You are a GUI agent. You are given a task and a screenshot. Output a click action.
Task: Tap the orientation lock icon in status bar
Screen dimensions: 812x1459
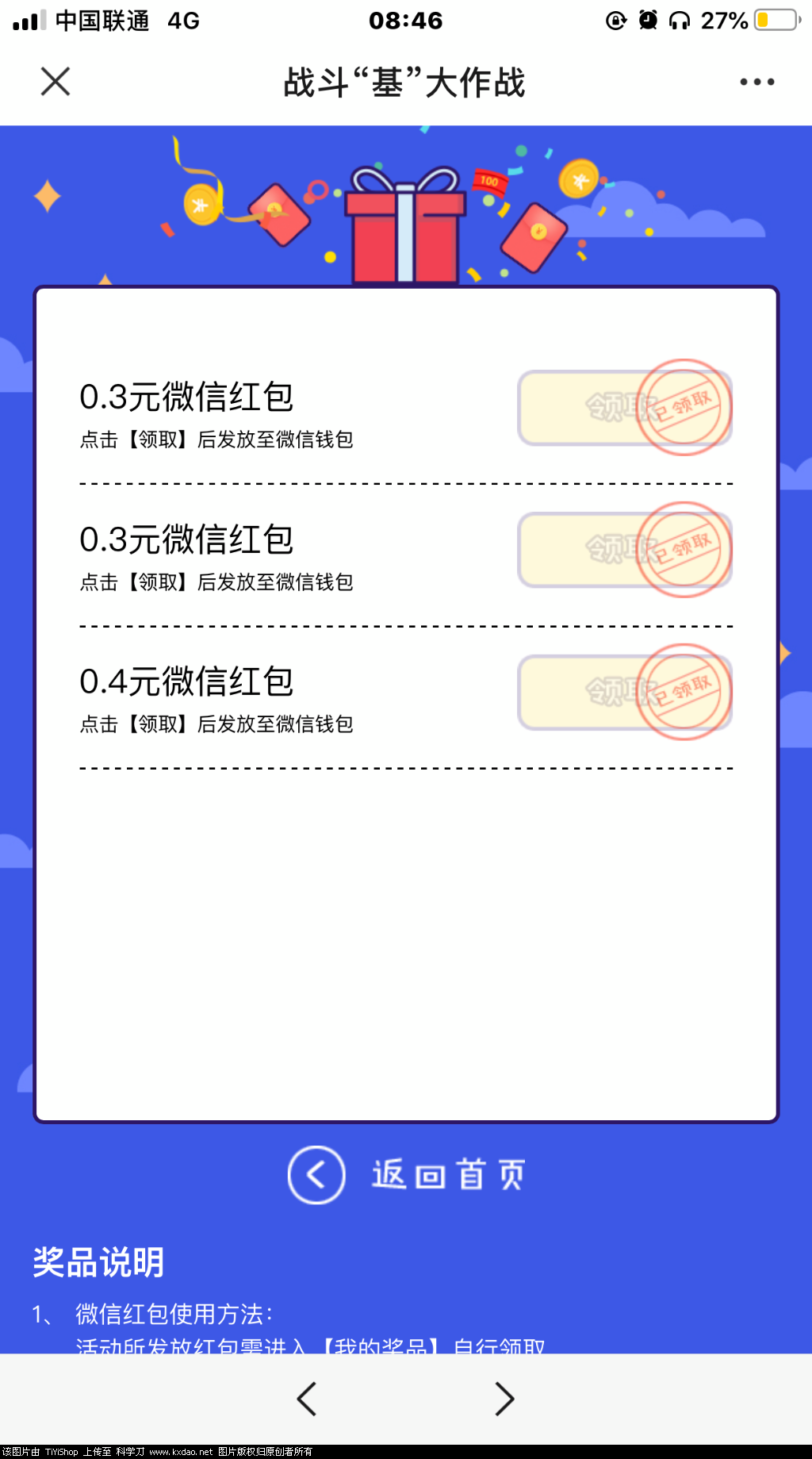[616, 21]
